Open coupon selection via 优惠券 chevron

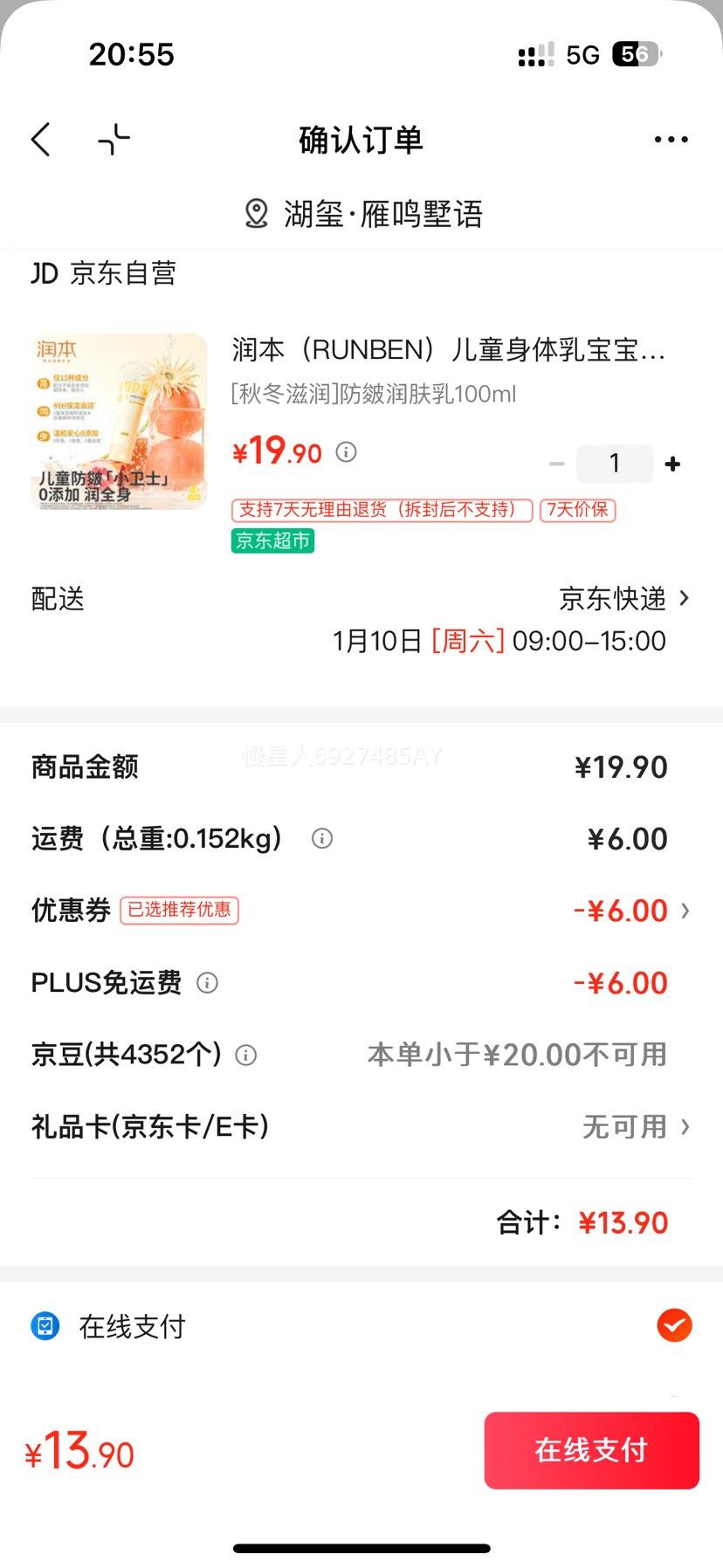point(686,911)
